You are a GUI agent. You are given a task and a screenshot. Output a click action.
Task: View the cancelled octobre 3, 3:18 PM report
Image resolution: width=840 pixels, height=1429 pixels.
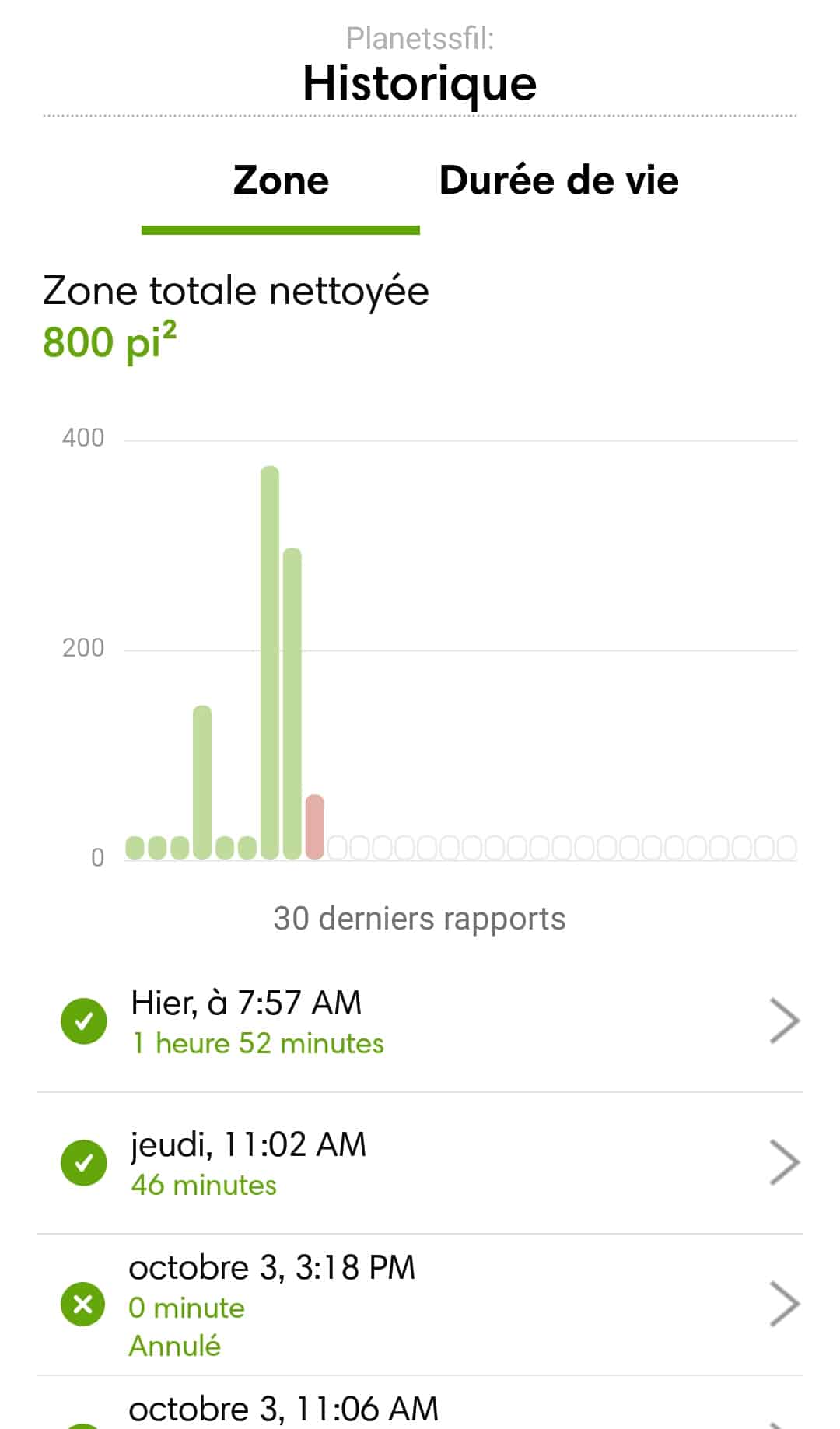pos(420,1305)
